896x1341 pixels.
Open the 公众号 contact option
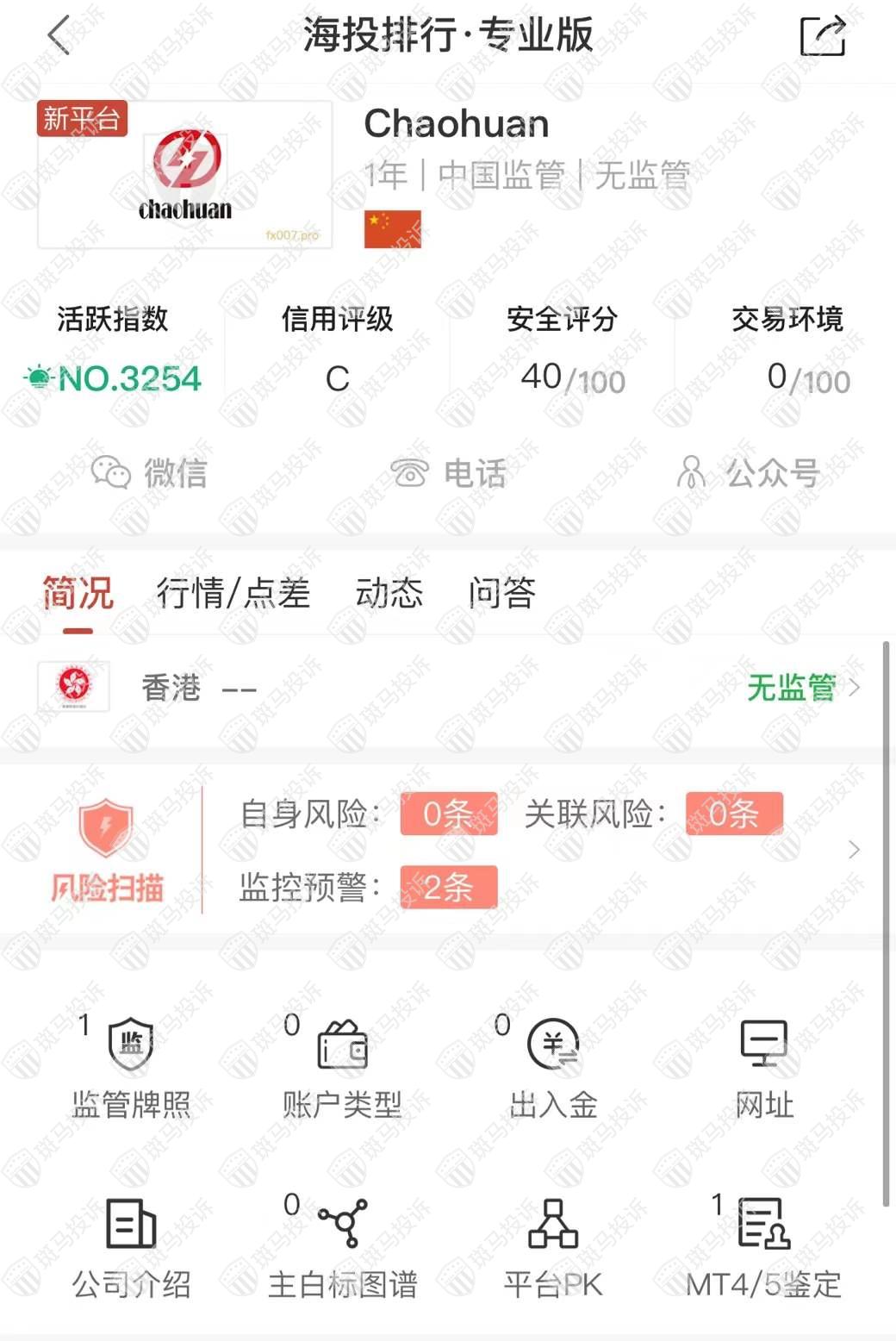click(747, 472)
